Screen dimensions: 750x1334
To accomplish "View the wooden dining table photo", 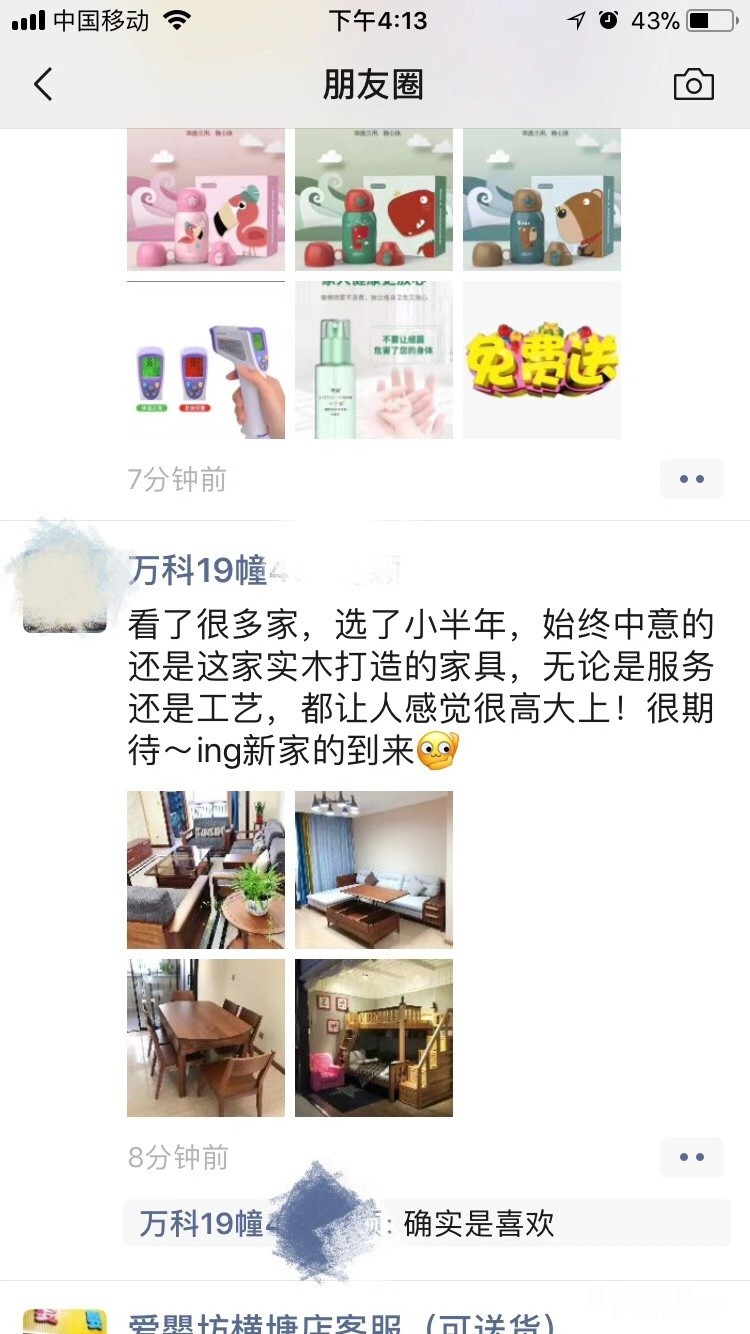I will 205,1037.
